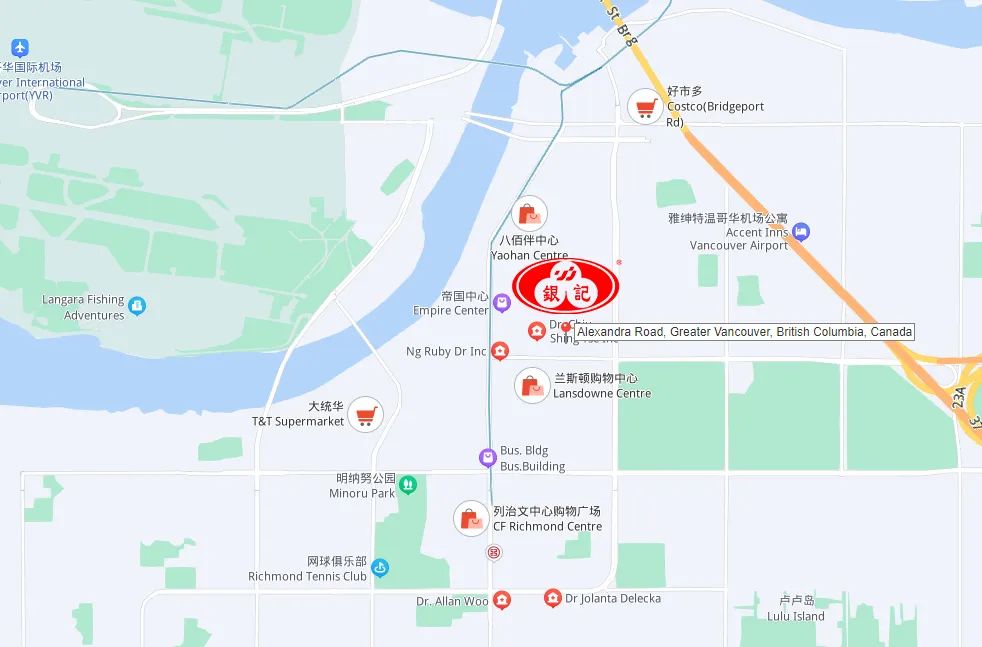Select the Langara Fishing Adventures marker

[x=138, y=306]
